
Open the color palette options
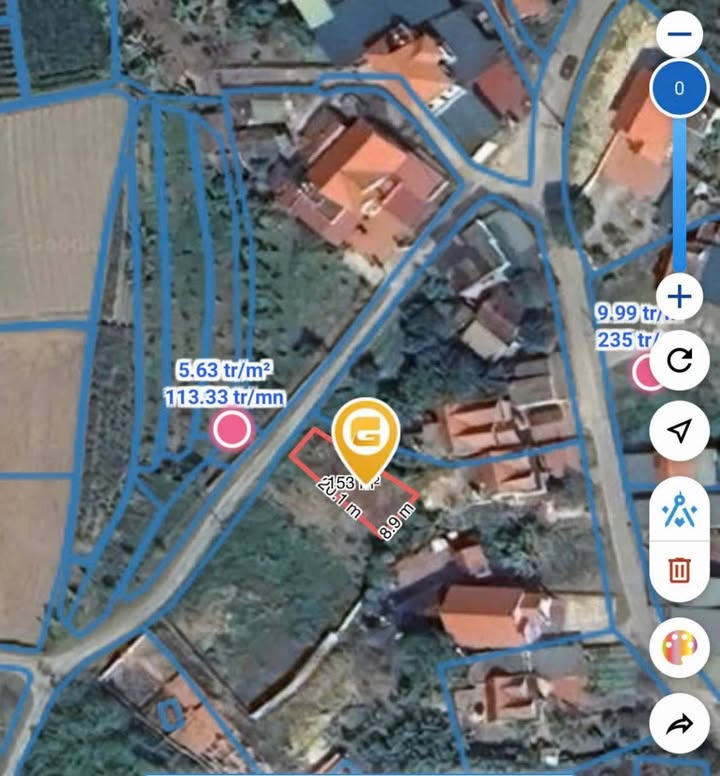tap(680, 649)
